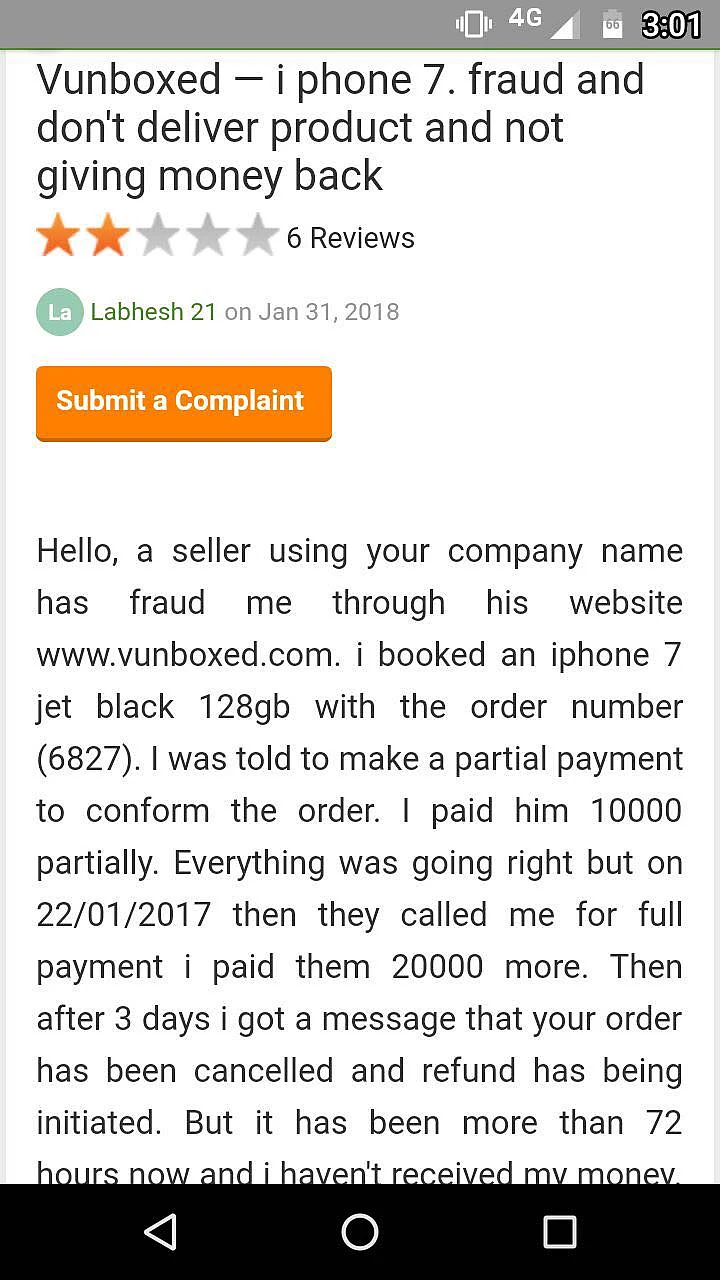Open recent apps from the navigation bar
Screen dimensions: 720x1280
click(x=560, y=1232)
